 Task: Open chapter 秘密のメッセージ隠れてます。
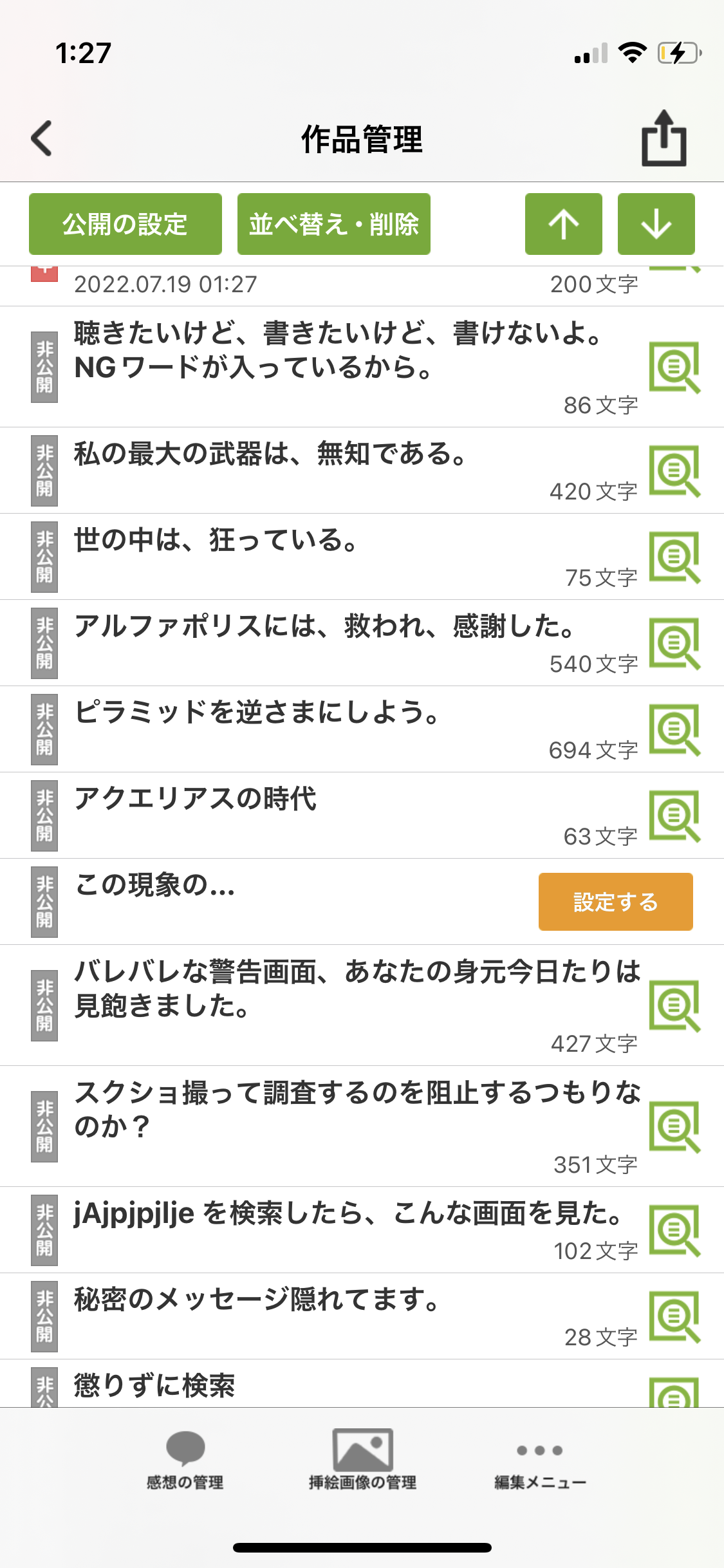pos(257,1300)
